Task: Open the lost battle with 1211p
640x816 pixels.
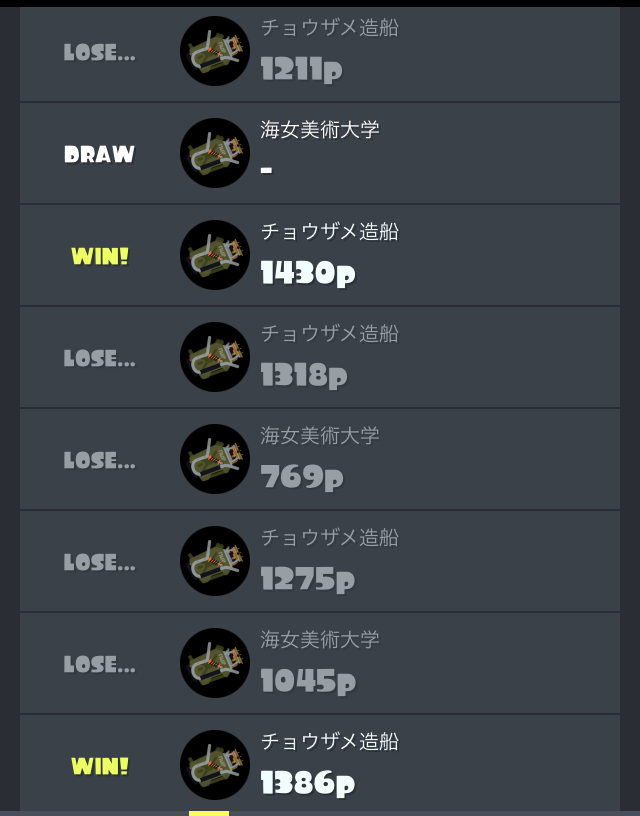Action: click(320, 52)
